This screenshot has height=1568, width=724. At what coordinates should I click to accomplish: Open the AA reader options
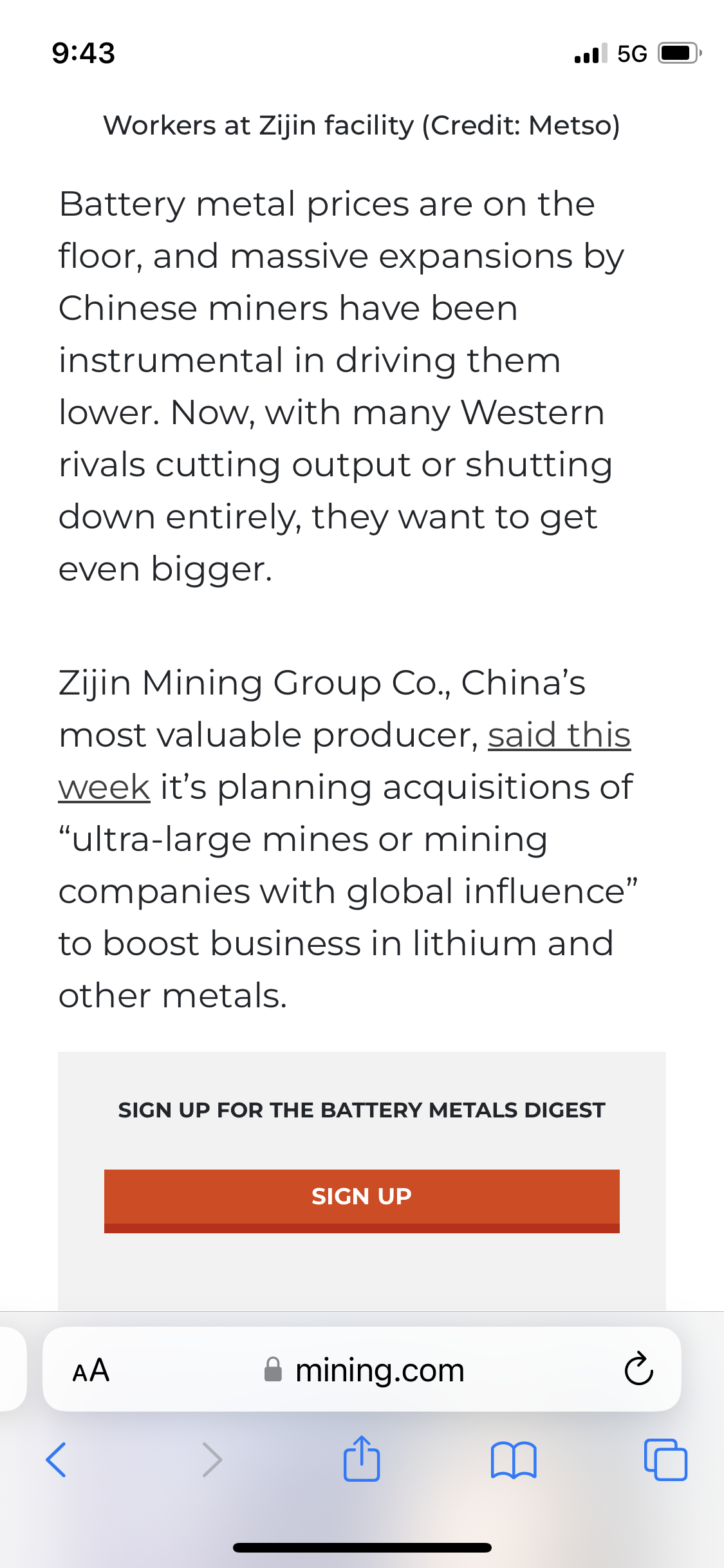[91, 1370]
